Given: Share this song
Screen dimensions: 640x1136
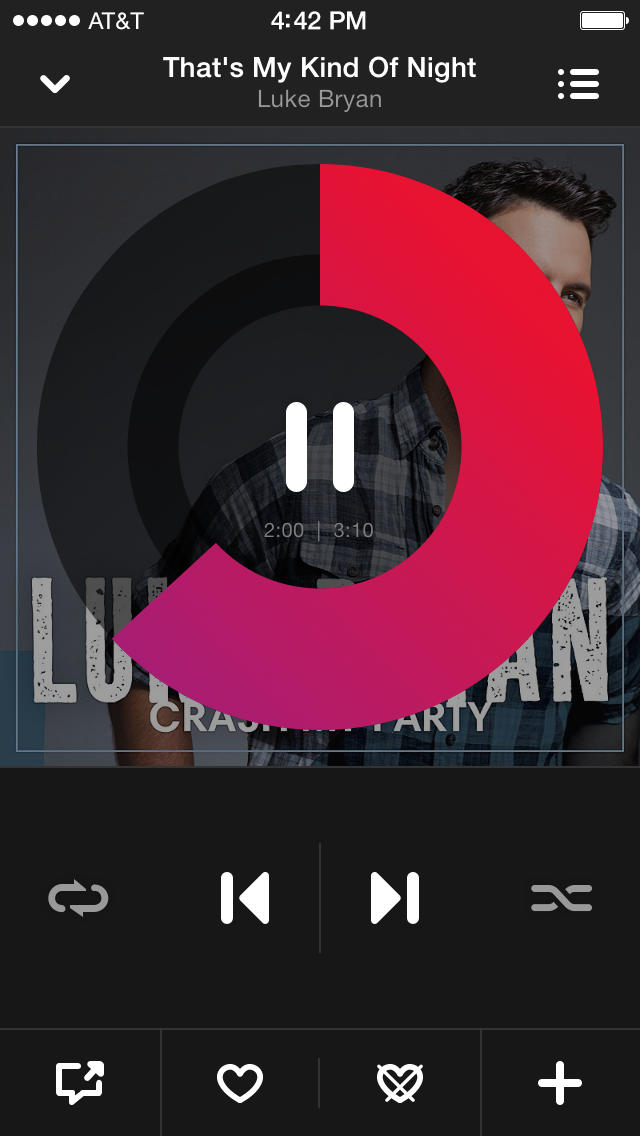Looking at the screenshot, I should click(80, 1083).
